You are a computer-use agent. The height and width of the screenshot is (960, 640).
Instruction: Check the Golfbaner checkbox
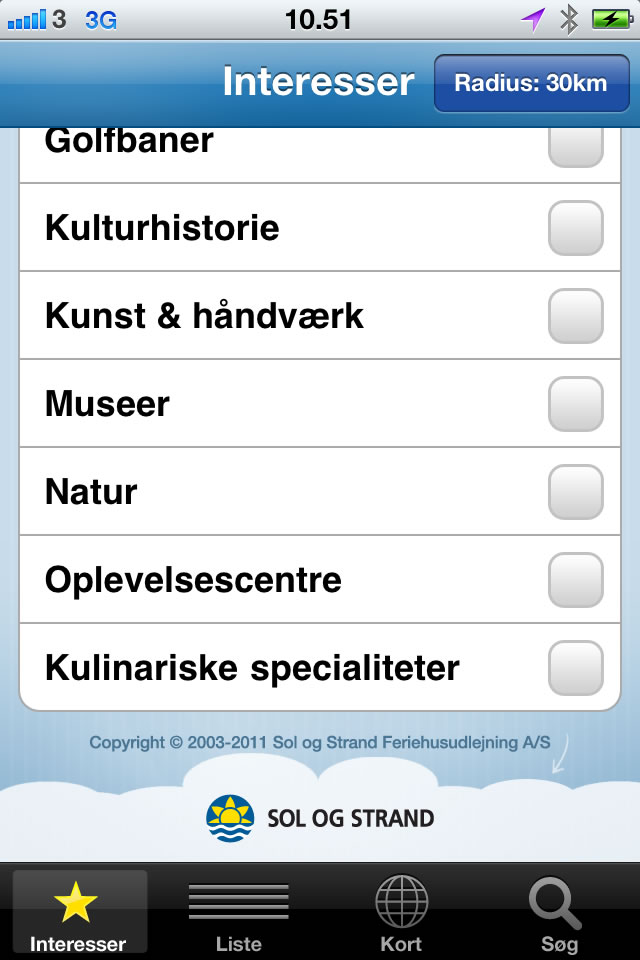pyautogui.click(x=576, y=146)
